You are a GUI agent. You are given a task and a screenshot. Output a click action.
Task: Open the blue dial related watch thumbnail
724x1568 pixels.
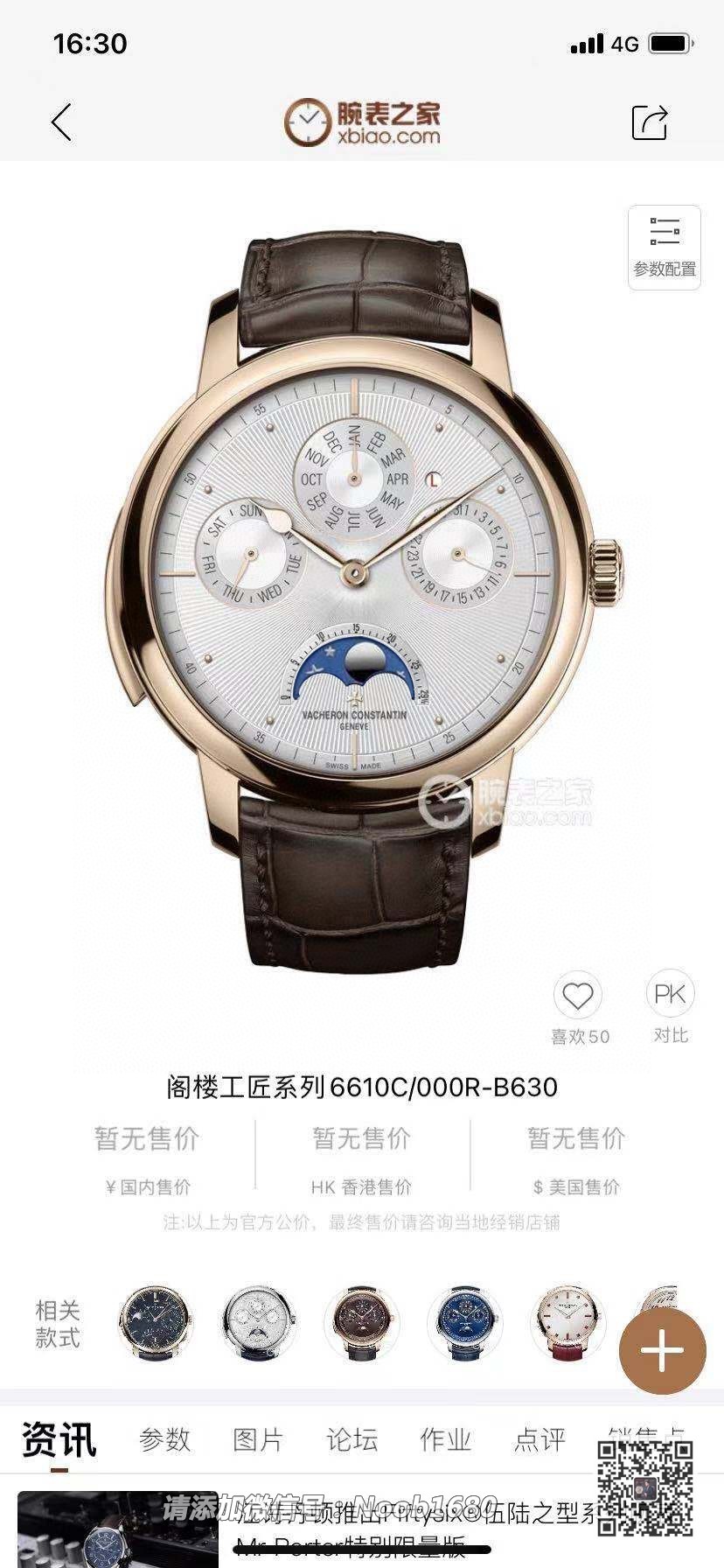(x=465, y=1322)
